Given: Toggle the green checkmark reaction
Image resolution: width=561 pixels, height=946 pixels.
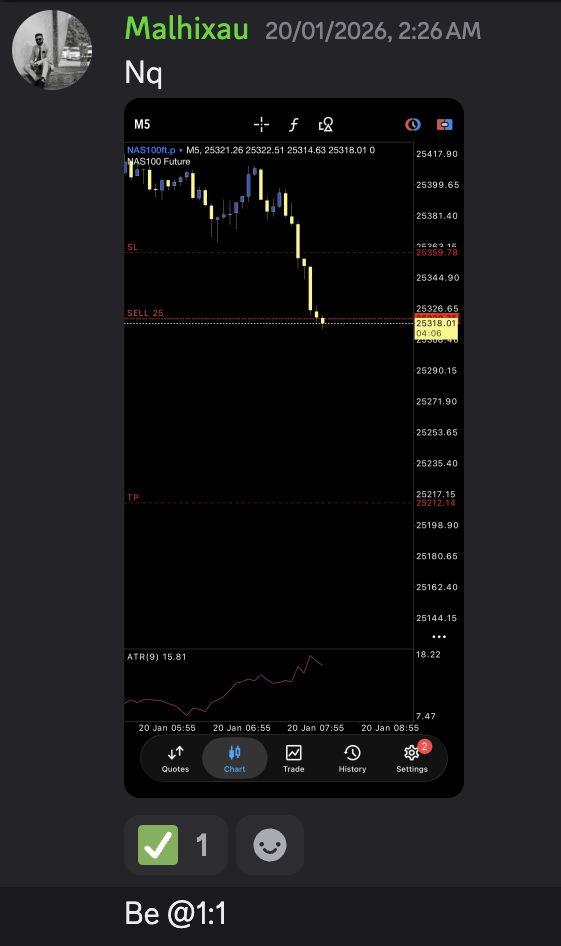Looking at the screenshot, I should [176, 845].
